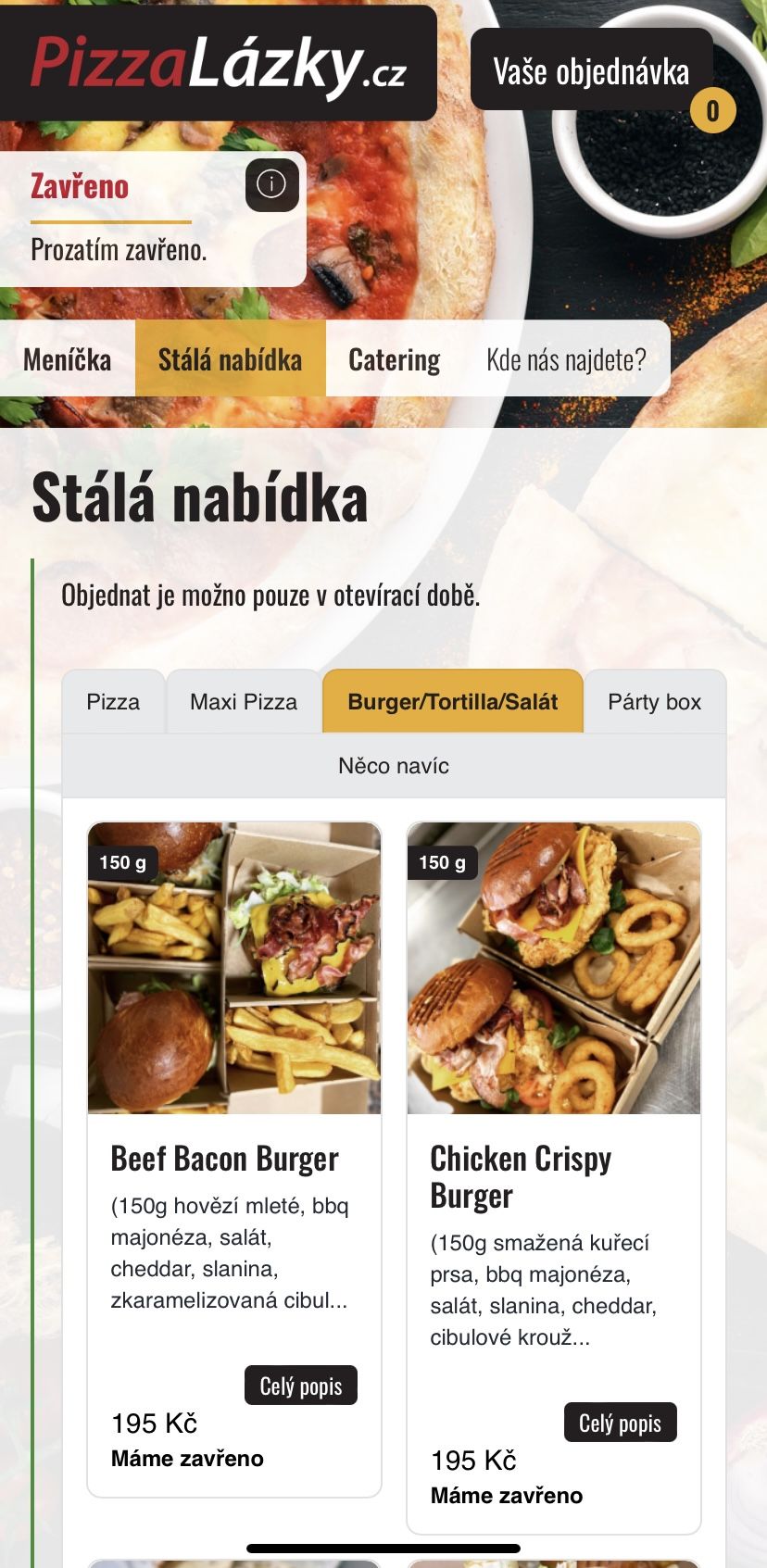Open the Něco navíc tab

[394, 766]
